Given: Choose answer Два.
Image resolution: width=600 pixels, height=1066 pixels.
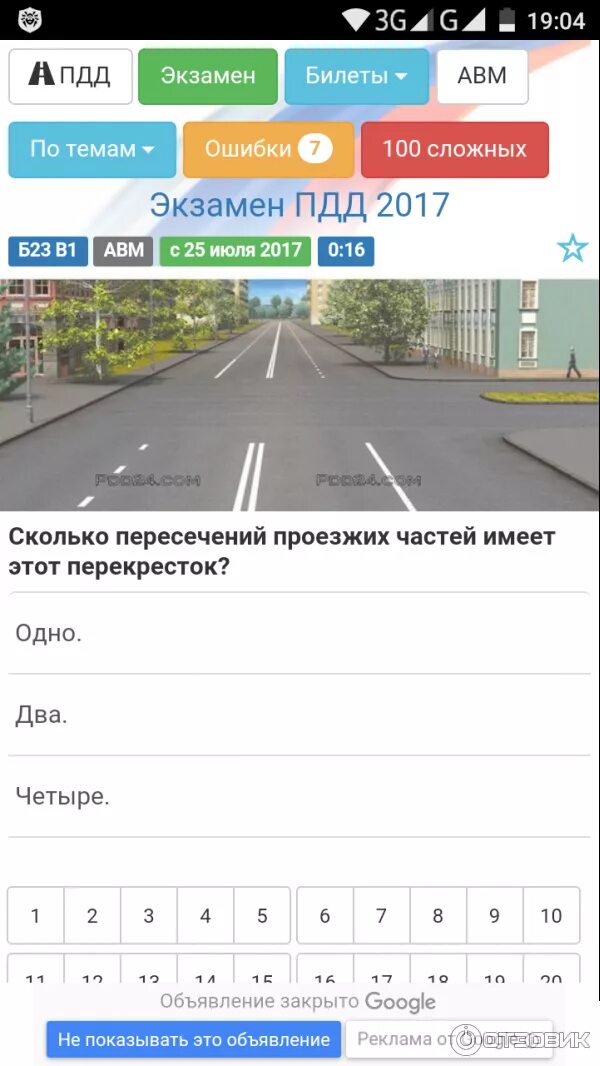Looking at the screenshot, I should (x=299, y=715).
